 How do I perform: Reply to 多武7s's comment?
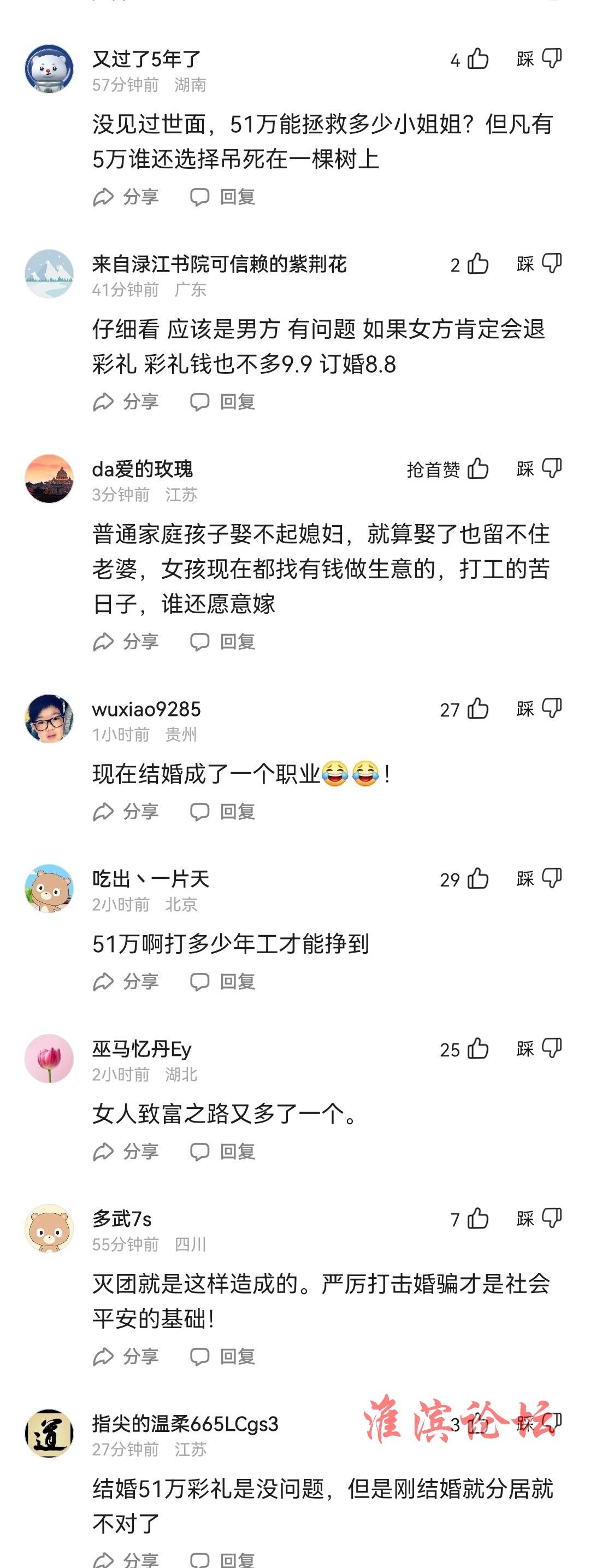coord(223,1356)
